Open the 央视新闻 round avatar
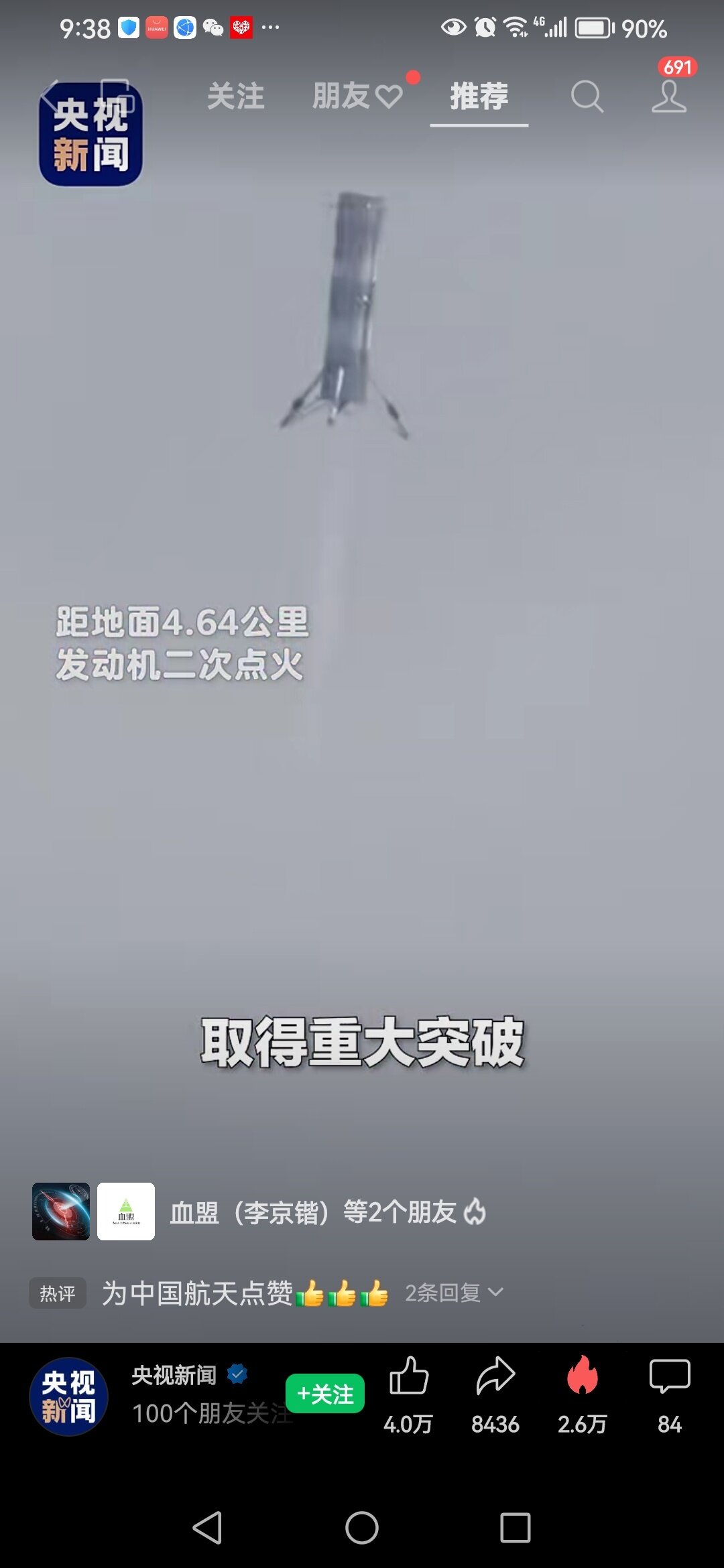The image size is (724, 1568). point(68,1396)
